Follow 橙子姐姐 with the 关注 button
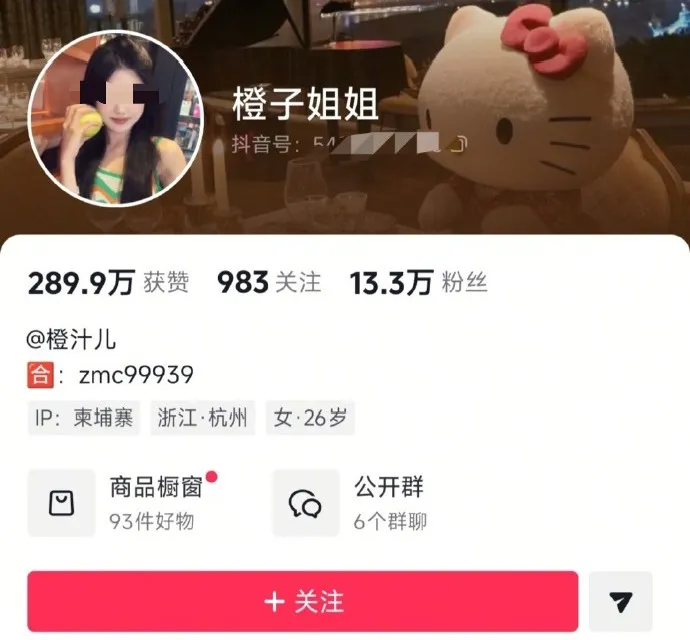690x640 pixels. point(302,601)
